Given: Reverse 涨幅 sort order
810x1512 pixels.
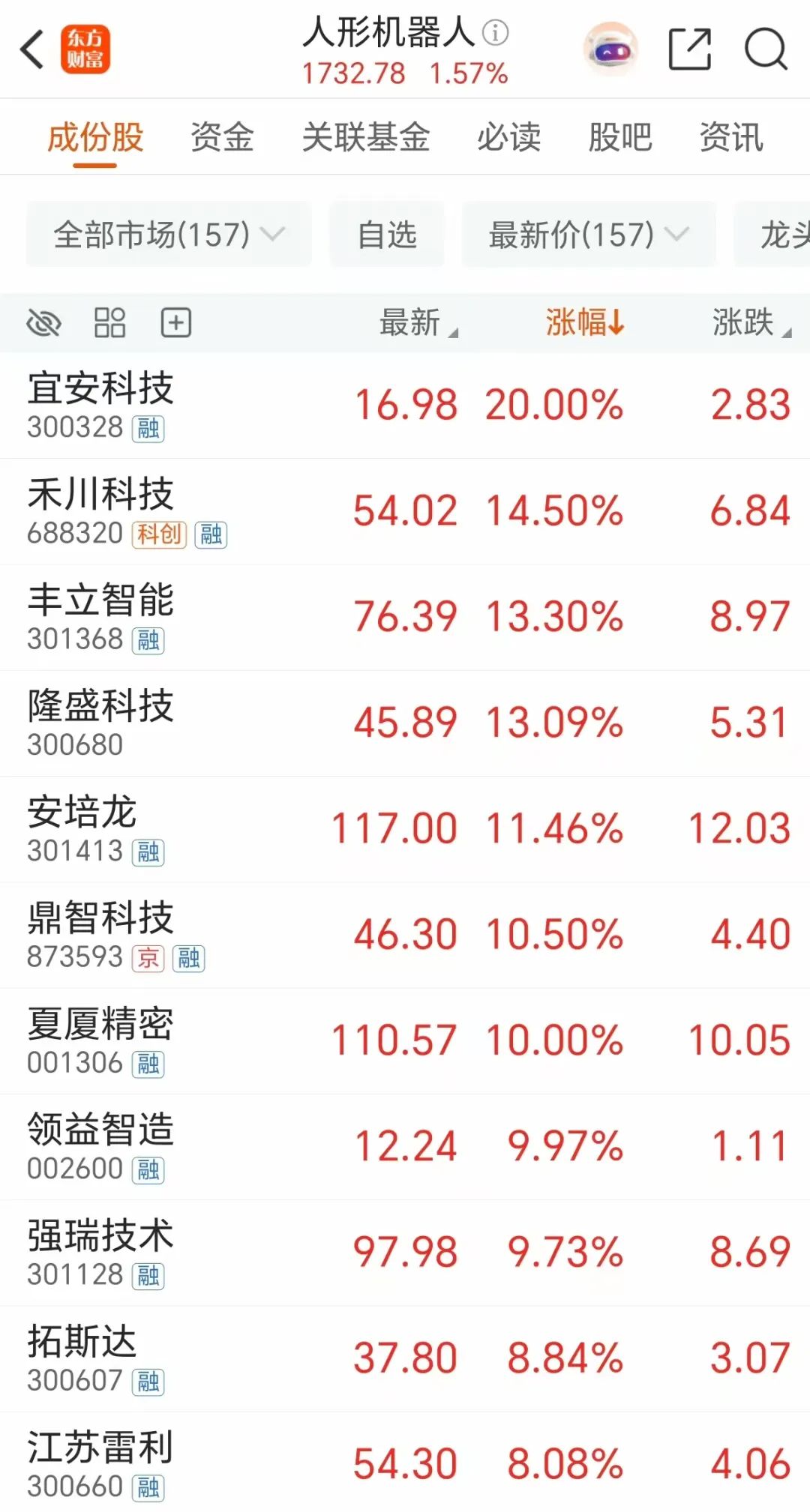Looking at the screenshot, I should 584,322.
